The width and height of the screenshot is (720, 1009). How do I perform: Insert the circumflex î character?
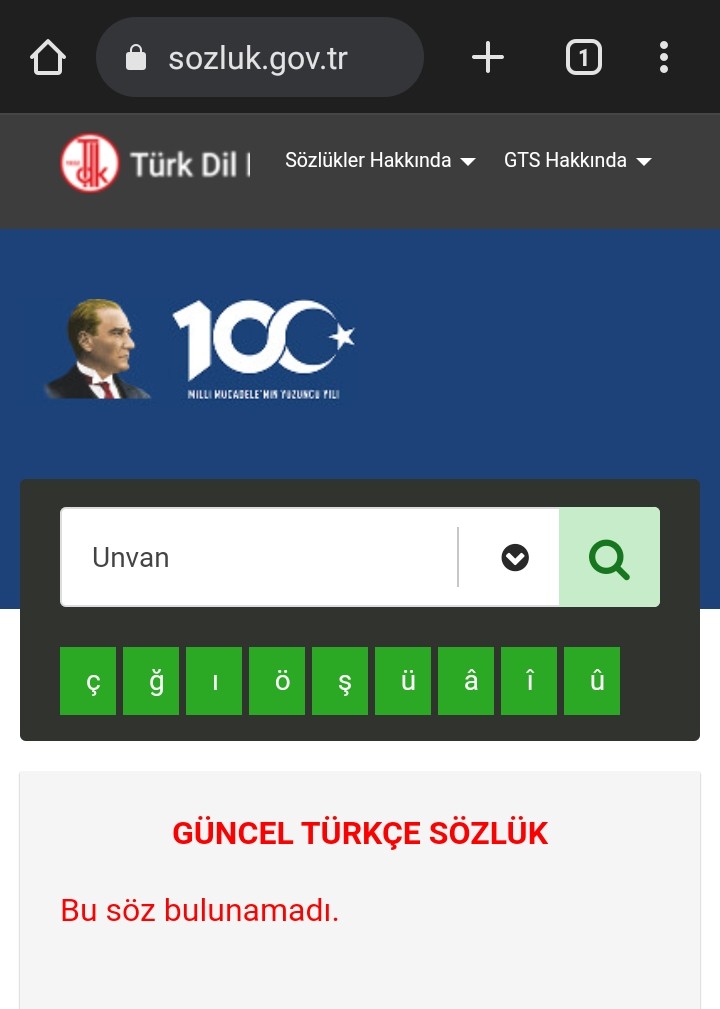point(529,681)
